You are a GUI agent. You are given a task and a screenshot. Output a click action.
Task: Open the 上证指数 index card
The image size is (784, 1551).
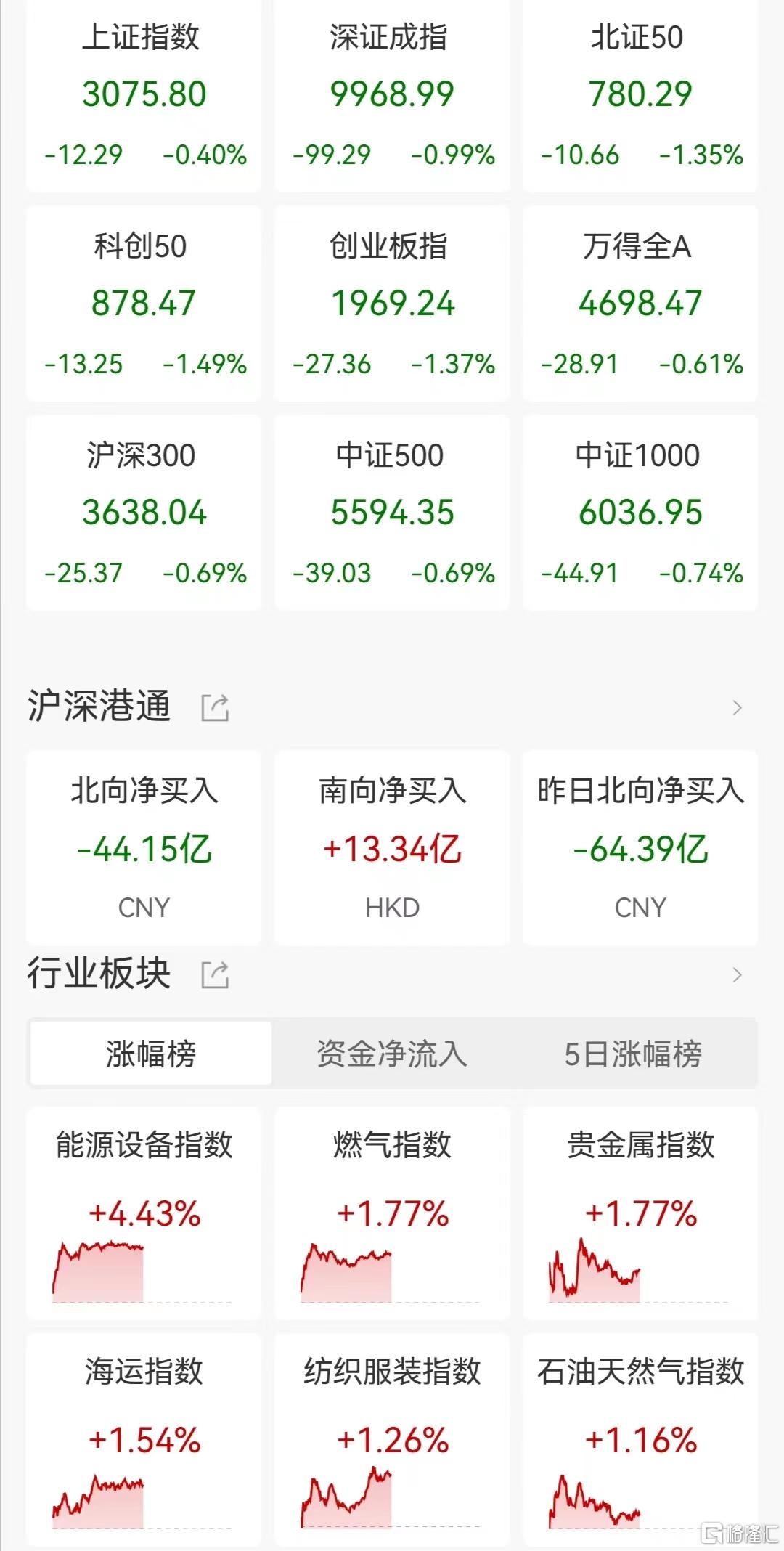144,95
